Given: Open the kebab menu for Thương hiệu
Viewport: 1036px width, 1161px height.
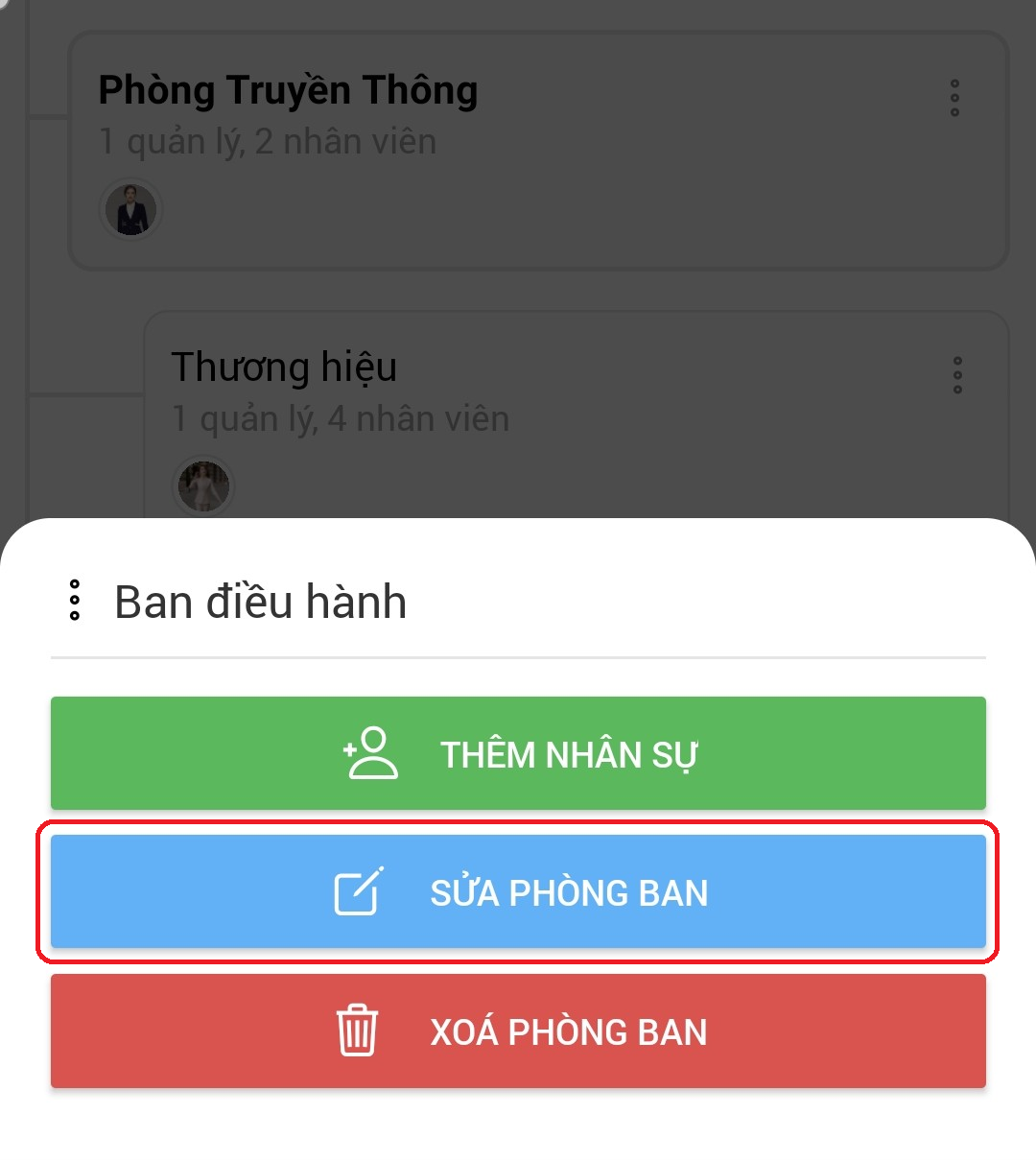Looking at the screenshot, I should point(956,374).
